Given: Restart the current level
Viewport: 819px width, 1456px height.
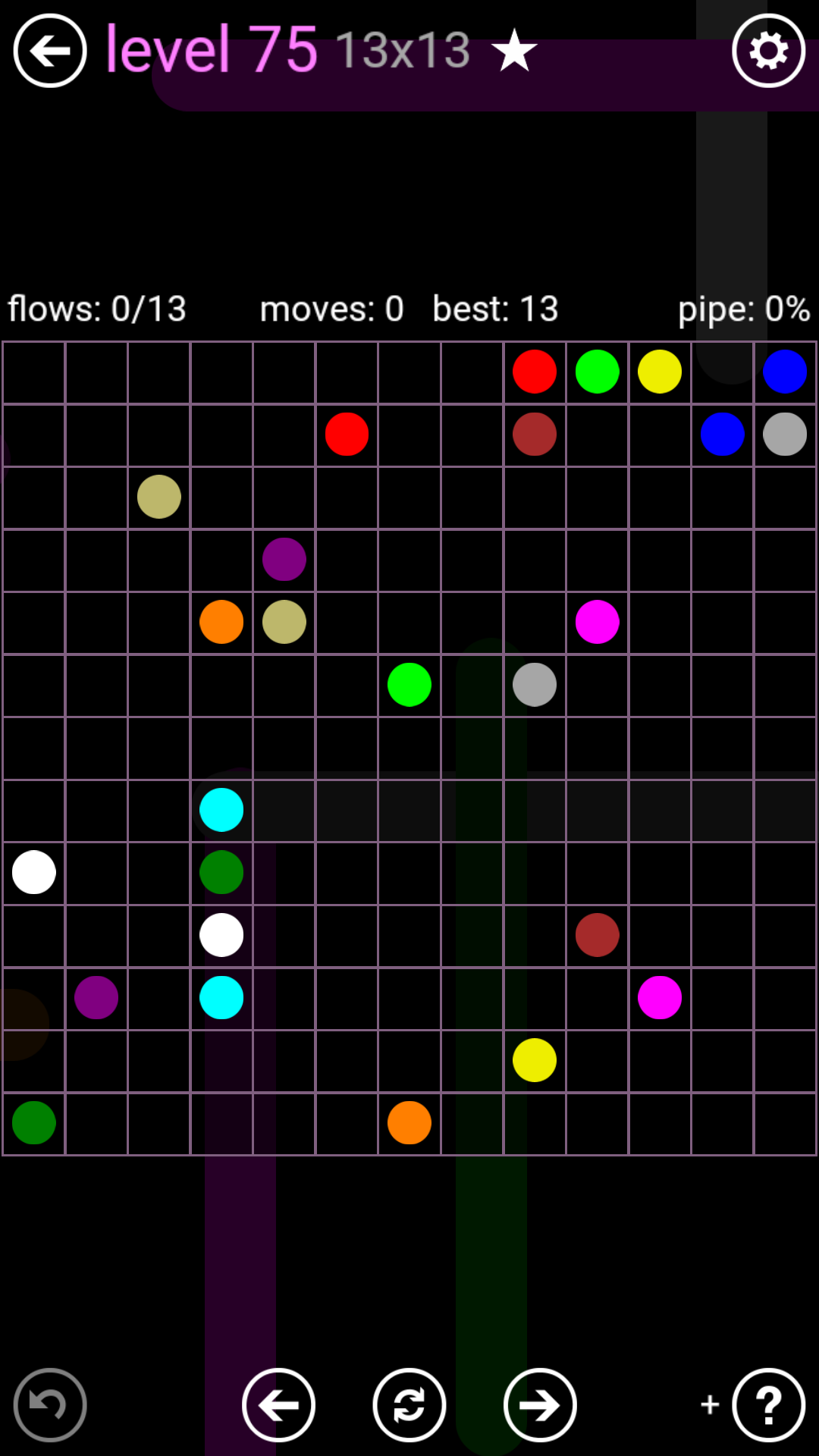Looking at the screenshot, I should (409, 1404).
